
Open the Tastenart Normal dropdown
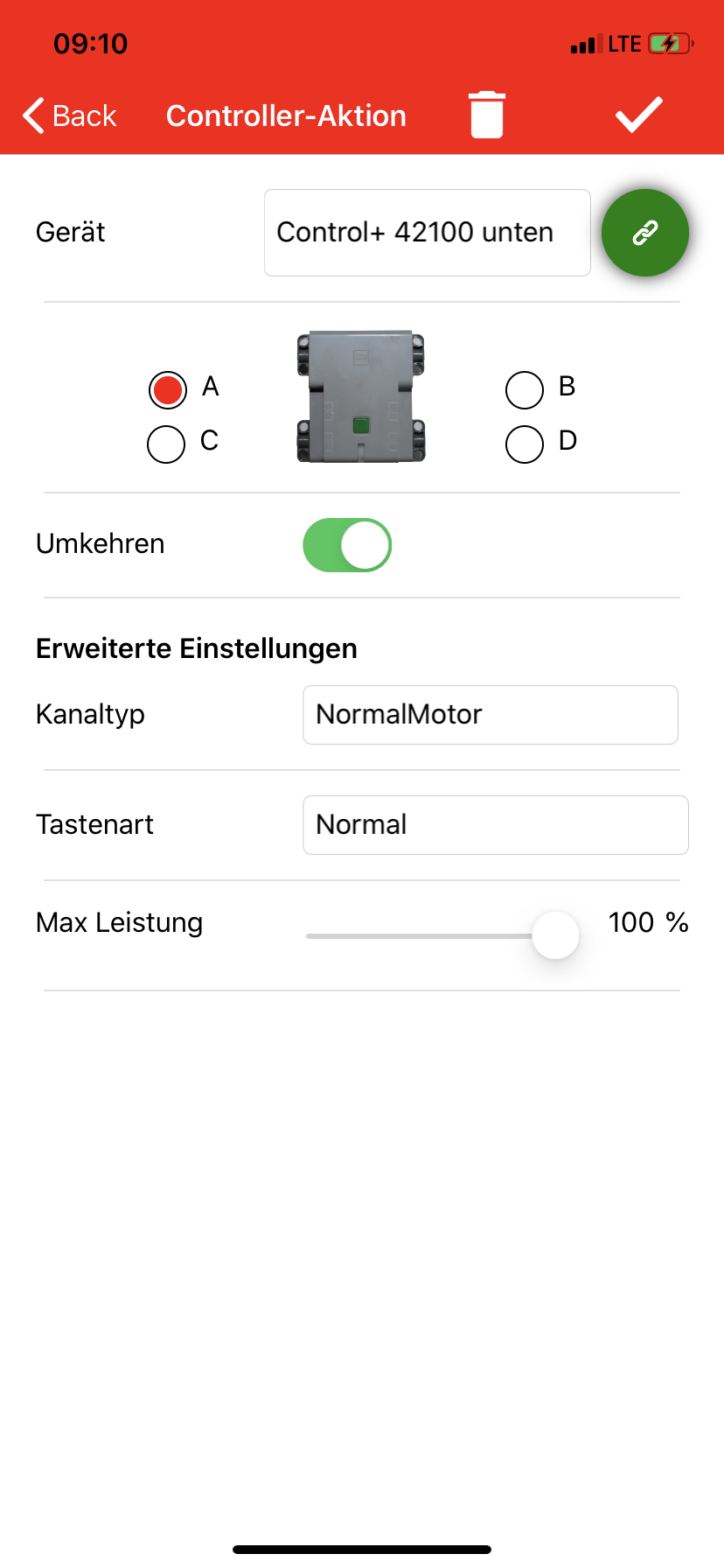[x=495, y=825]
